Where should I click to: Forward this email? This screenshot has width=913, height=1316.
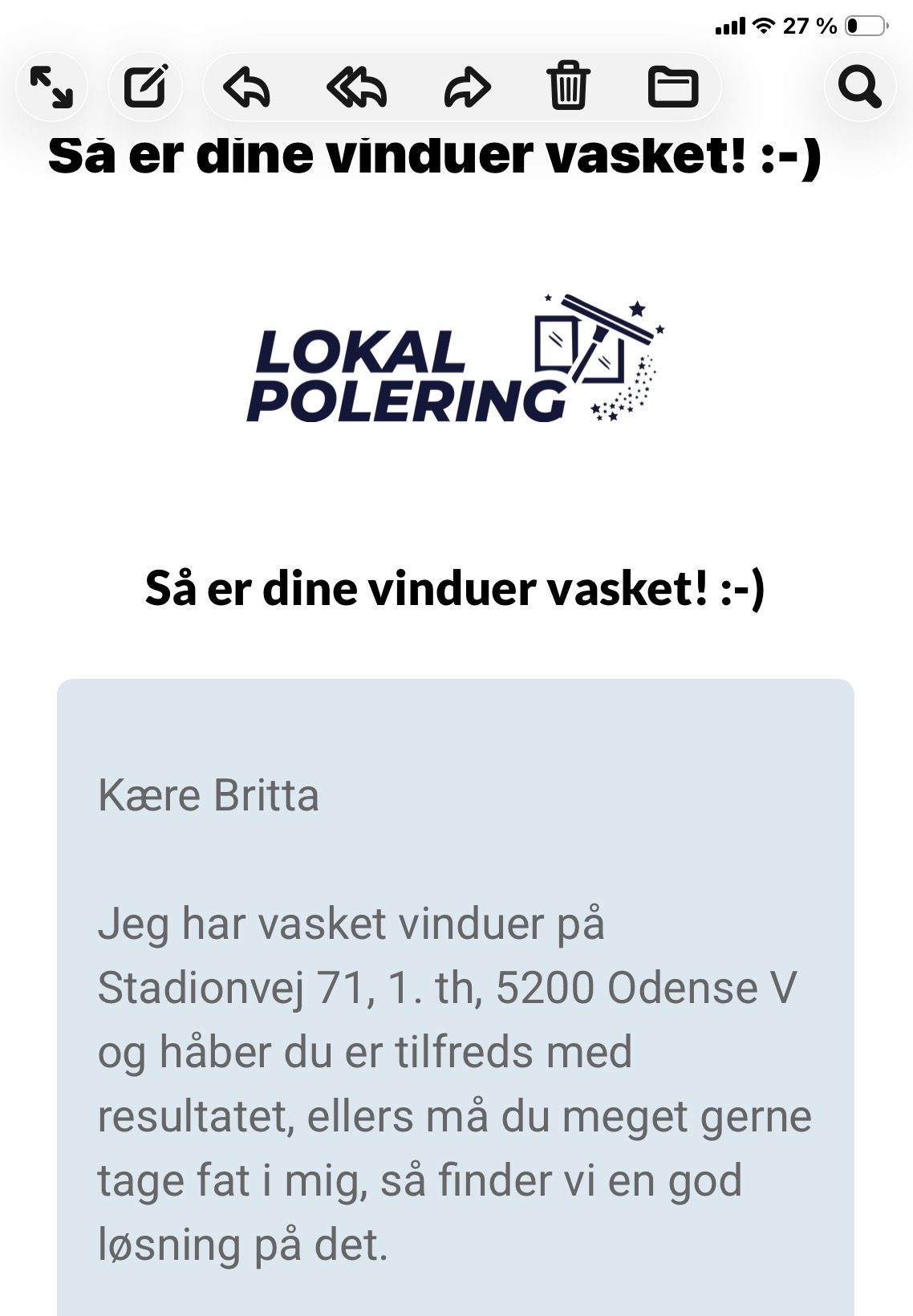pyautogui.click(x=467, y=87)
